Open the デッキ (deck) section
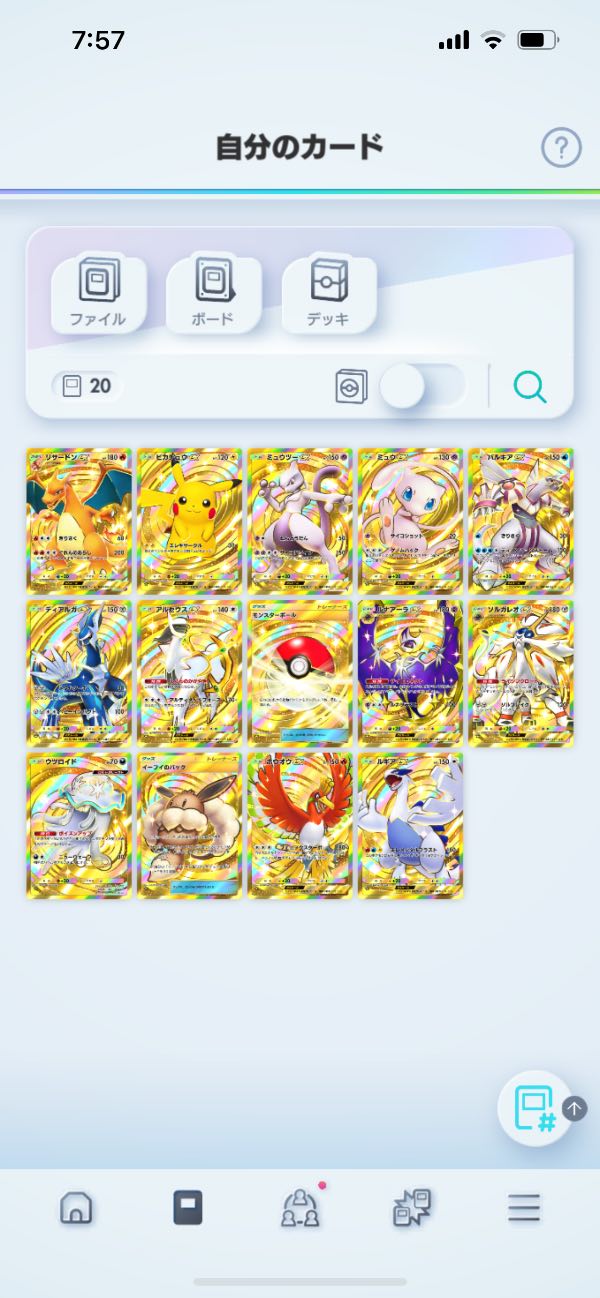This screenshot has height=1298, width=600. click(x=329, y=293)
